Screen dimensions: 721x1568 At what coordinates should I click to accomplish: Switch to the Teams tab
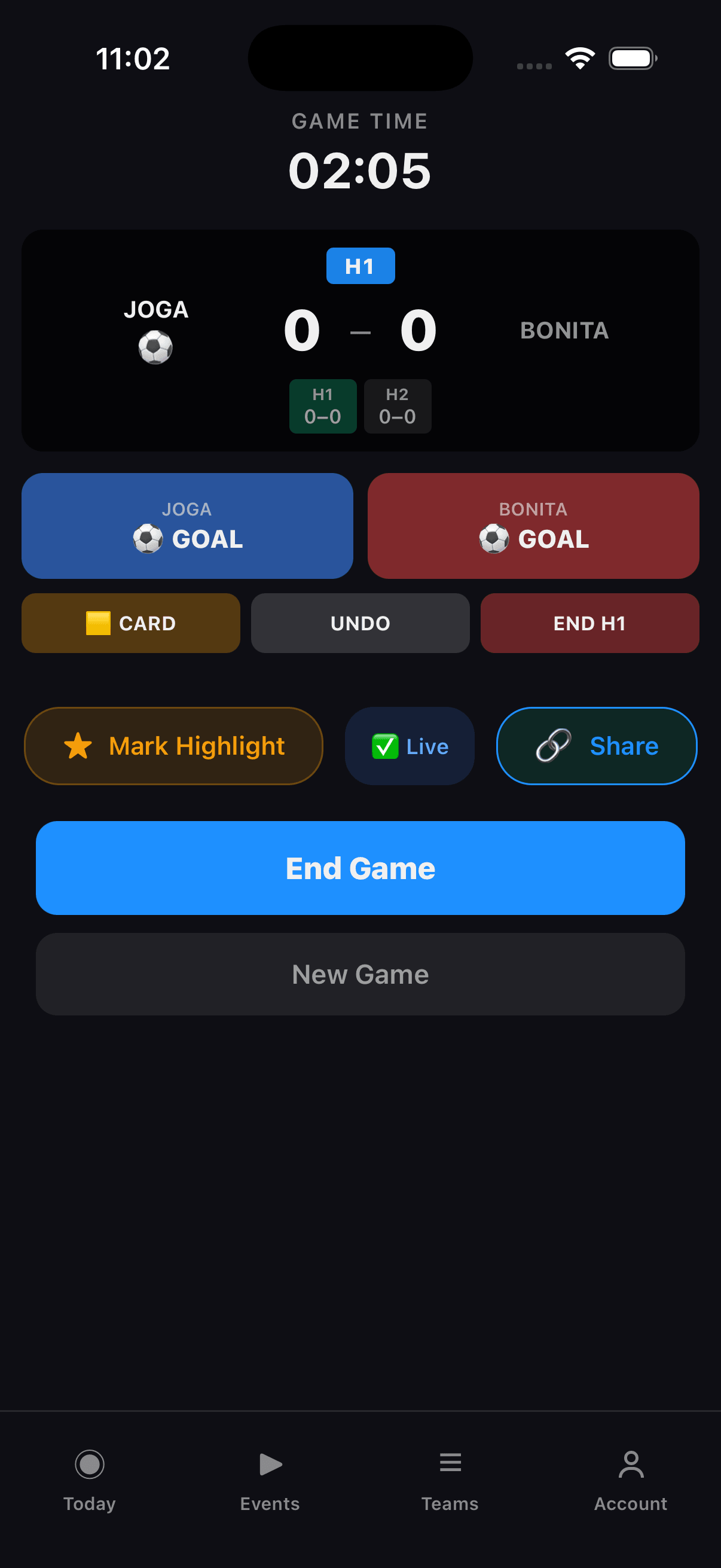pos(450,1479)
